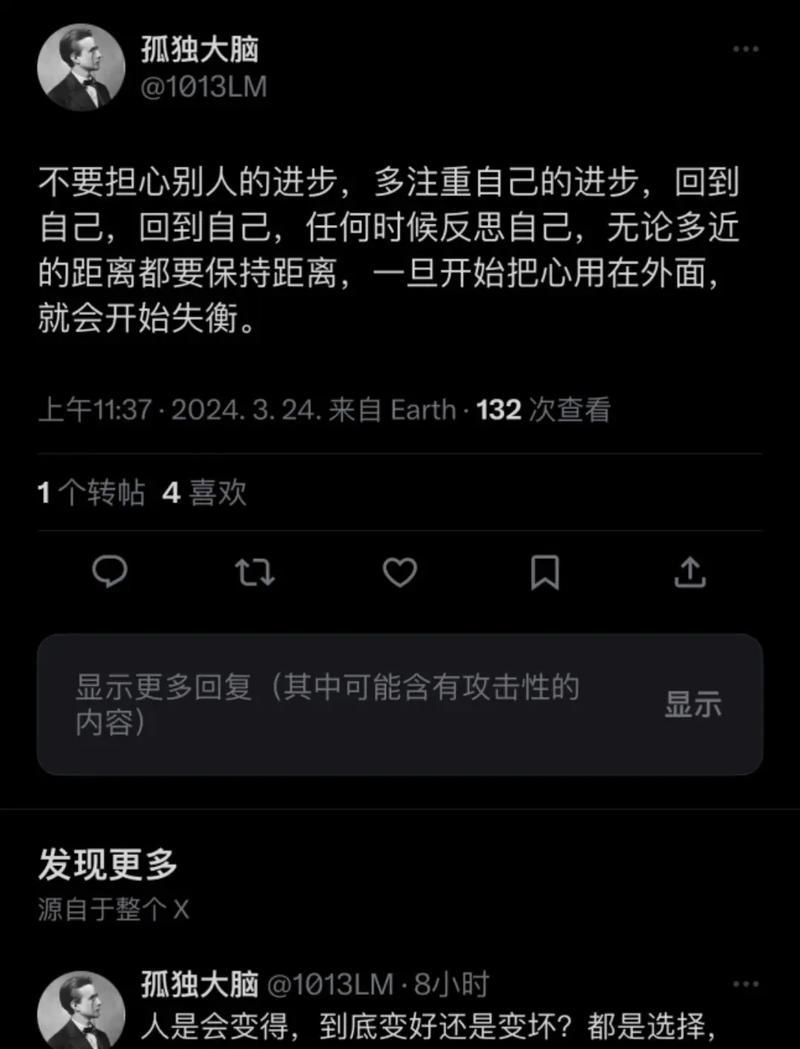This screenshot has width=800, height=1049.
Task: Like the main post
Action: point(400,572)
